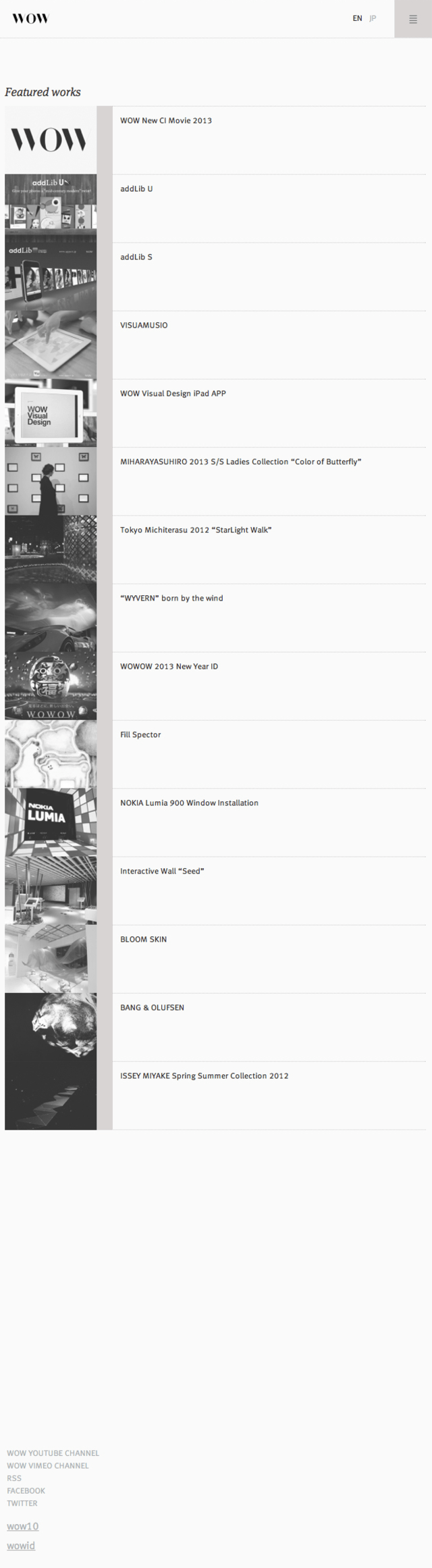View the BANG & OLUFSEN project
The height and width of the screenshot is (1568, 432).
tap(152, 1008)
